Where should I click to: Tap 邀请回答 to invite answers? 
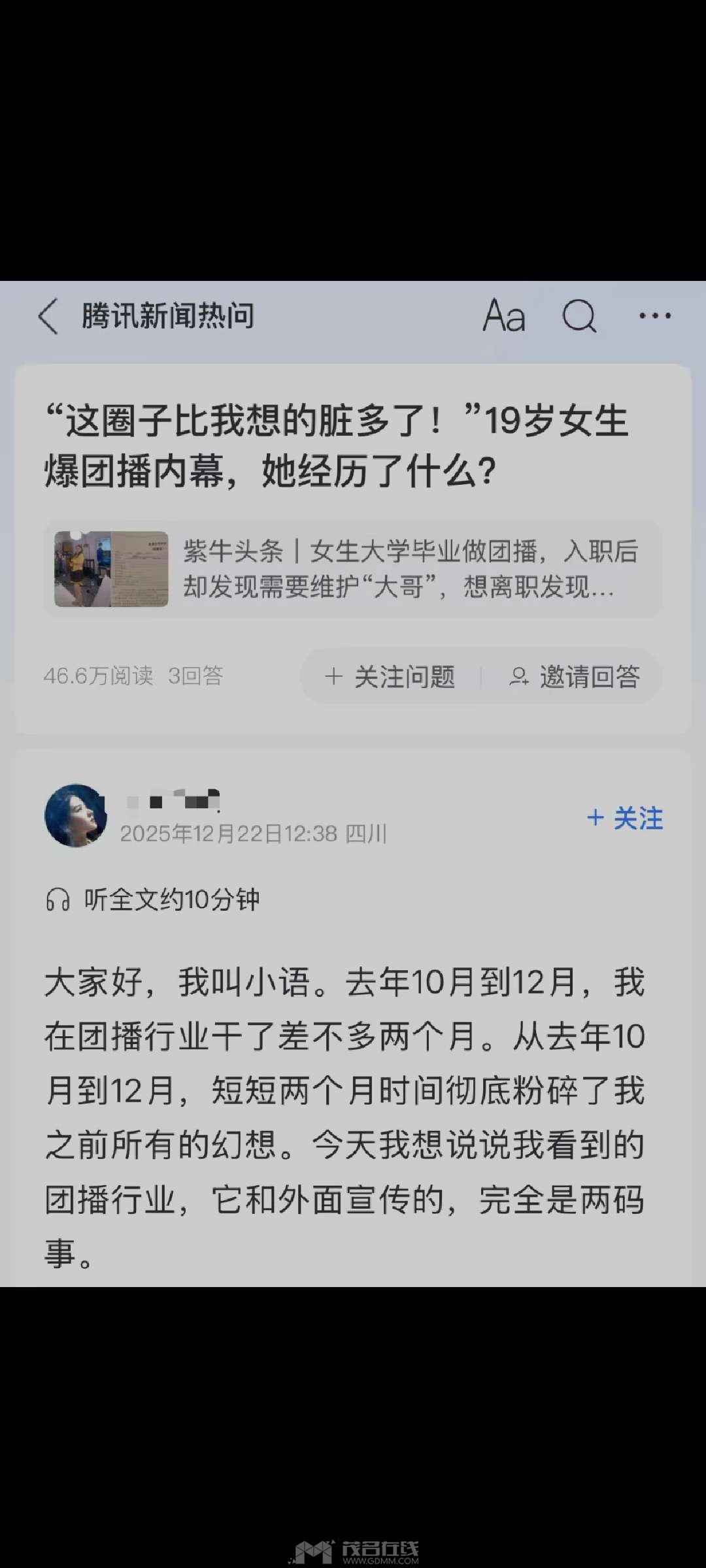[x=575, y=677]
